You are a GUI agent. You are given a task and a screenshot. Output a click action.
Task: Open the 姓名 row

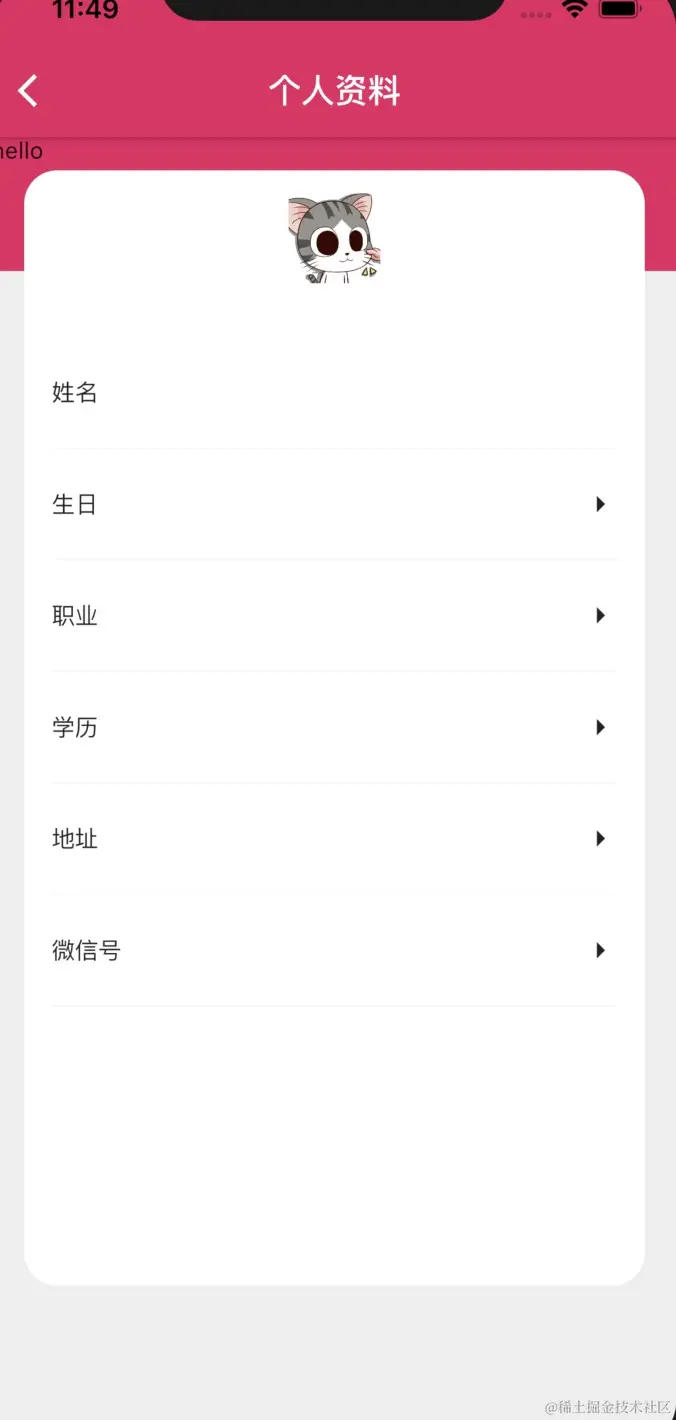coord(334,393)
